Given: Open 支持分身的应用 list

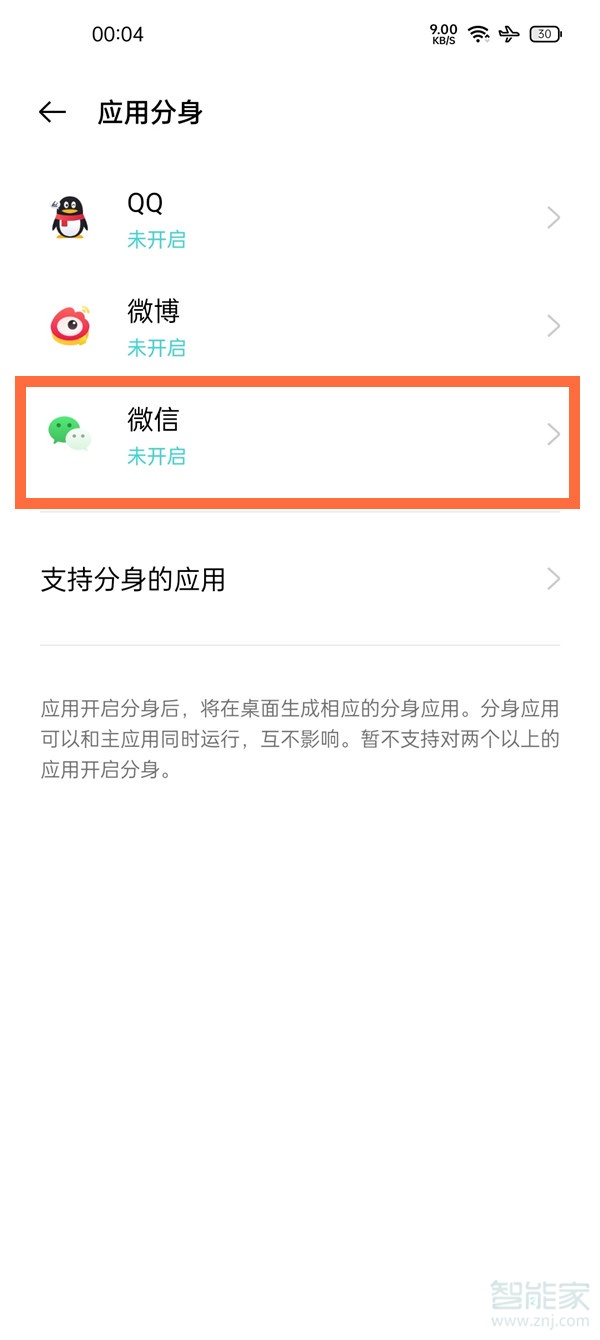Looking at the screenshot, I should pos(300,579).
